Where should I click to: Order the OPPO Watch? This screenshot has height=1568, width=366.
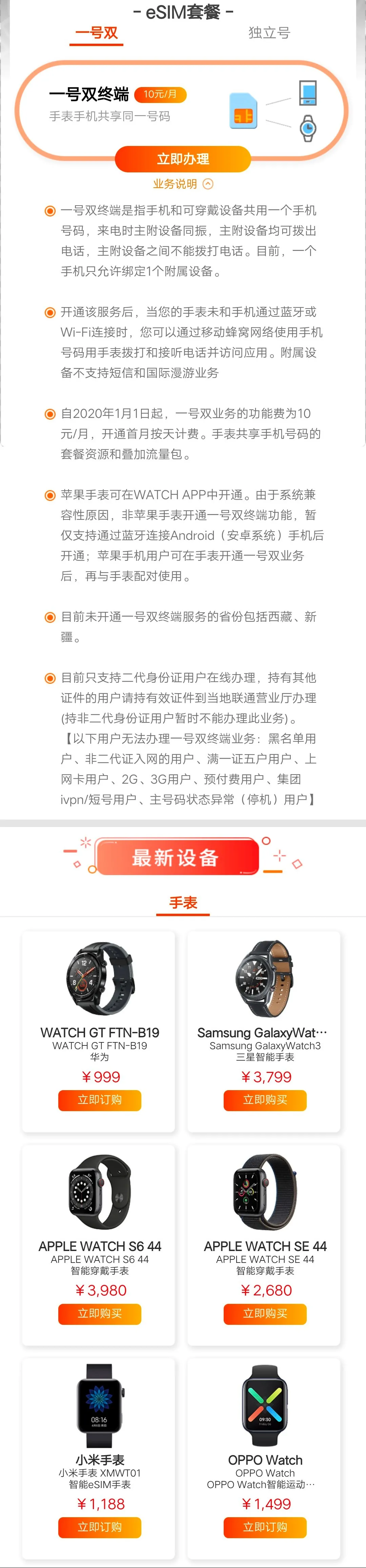265,1527
